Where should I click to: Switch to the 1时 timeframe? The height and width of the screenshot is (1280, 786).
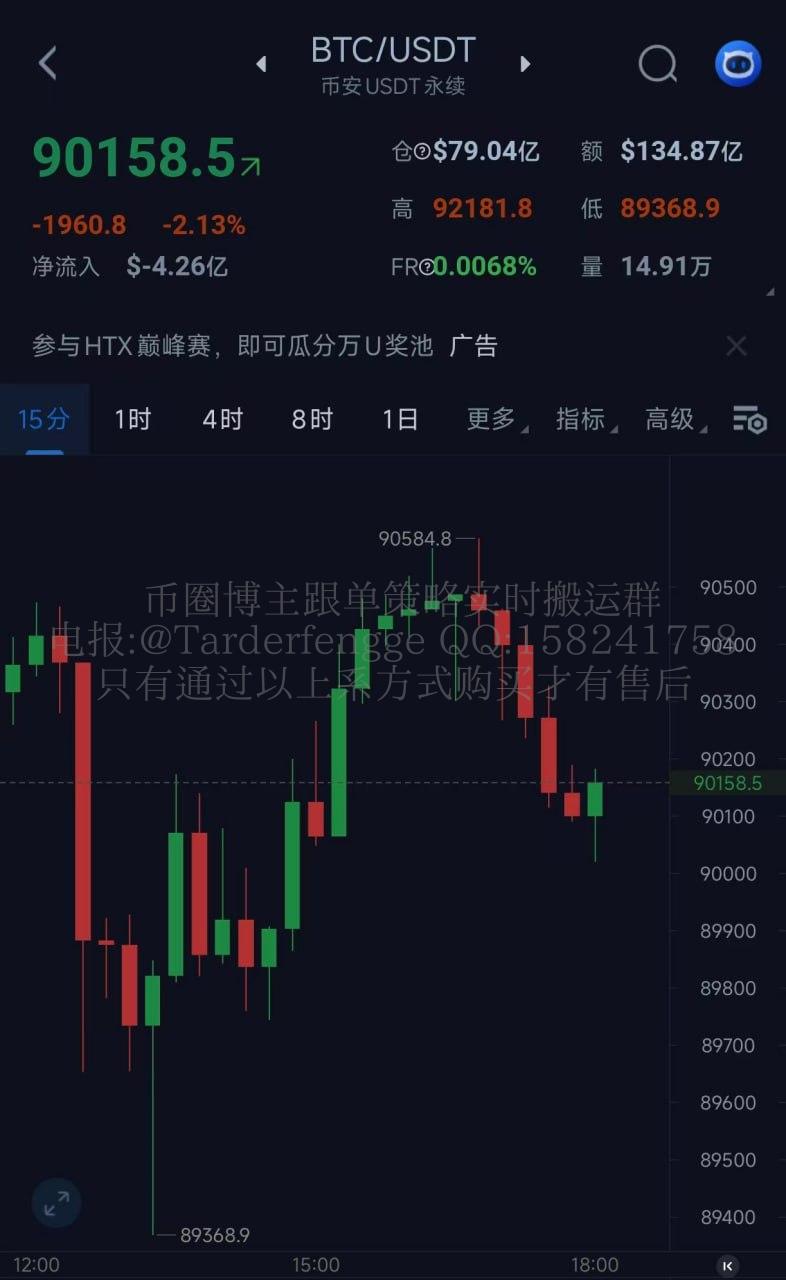point(132,419)
